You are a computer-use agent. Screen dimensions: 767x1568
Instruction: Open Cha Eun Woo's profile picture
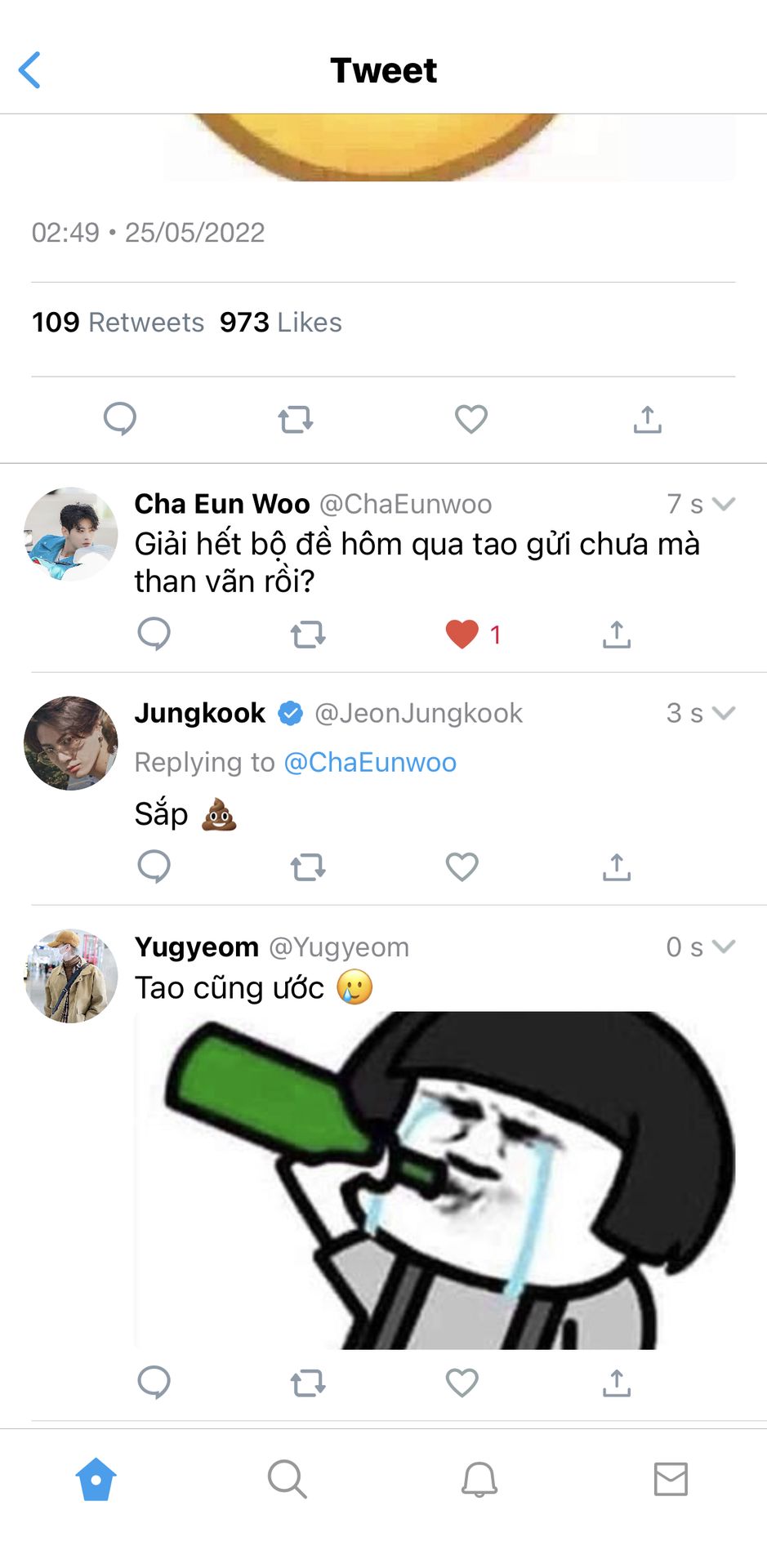(71, 534)
